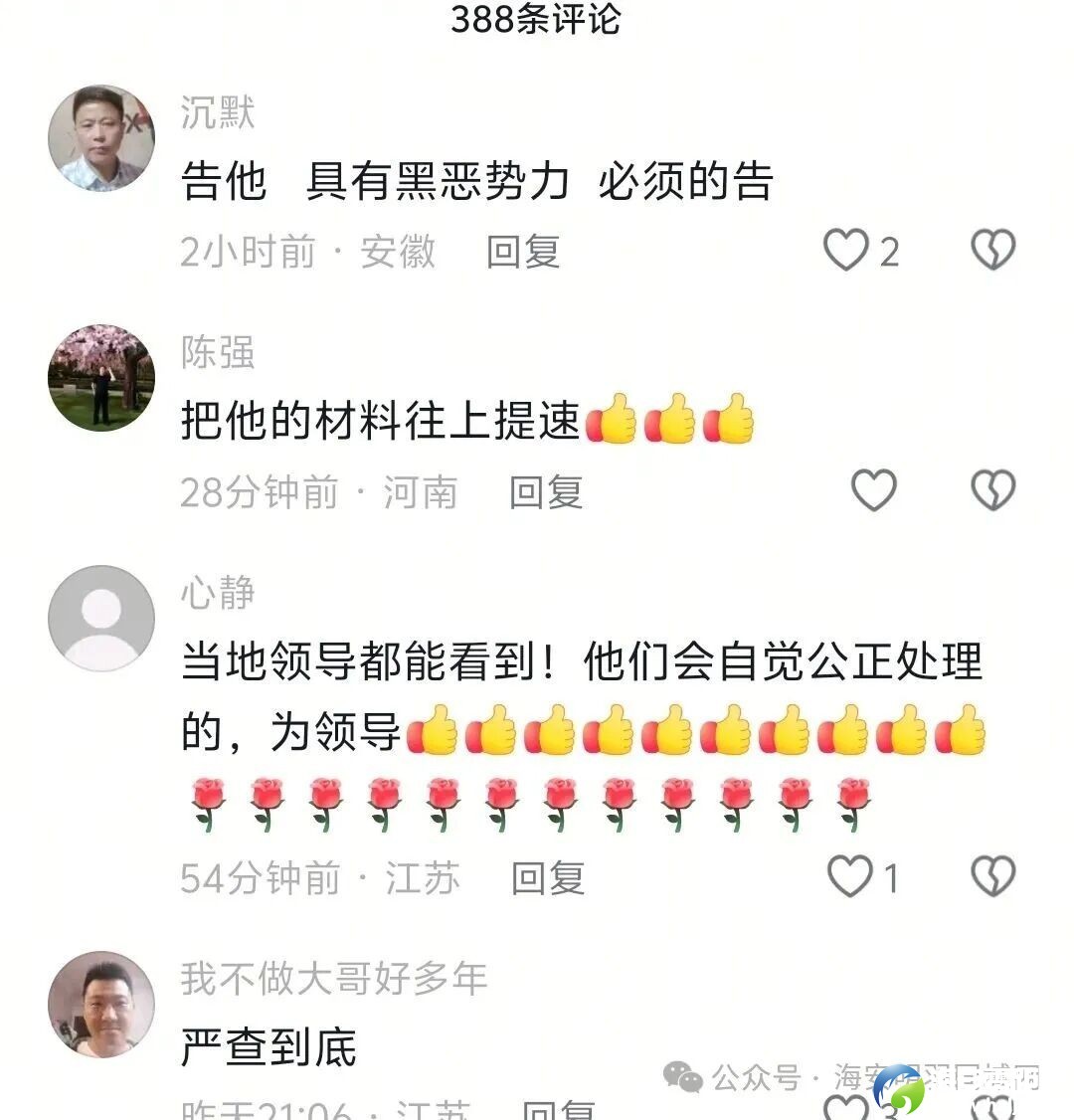The image size is (1074, 1120).
Task: Tap 回复 under 陈强's comment
Action: [x=546, y=492]
